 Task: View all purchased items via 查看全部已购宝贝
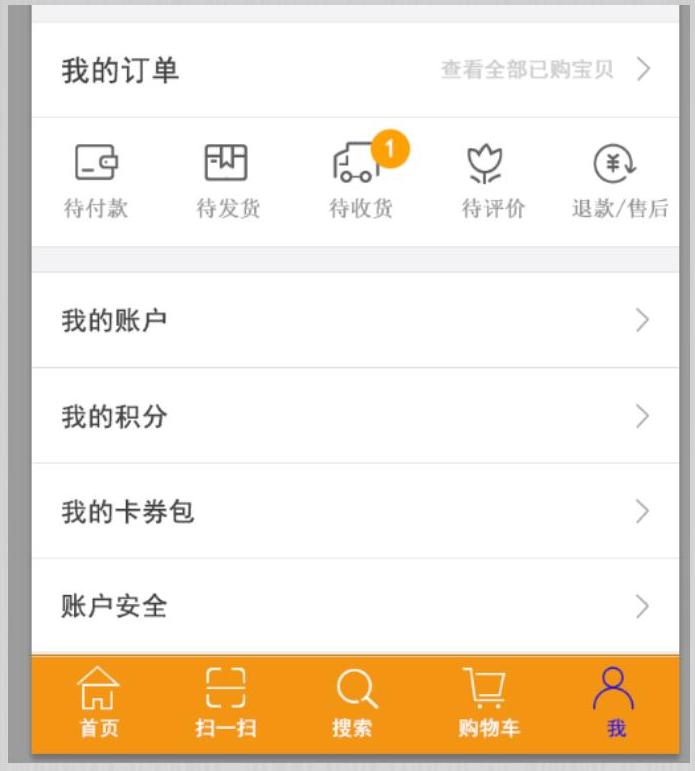coord(545,70)
